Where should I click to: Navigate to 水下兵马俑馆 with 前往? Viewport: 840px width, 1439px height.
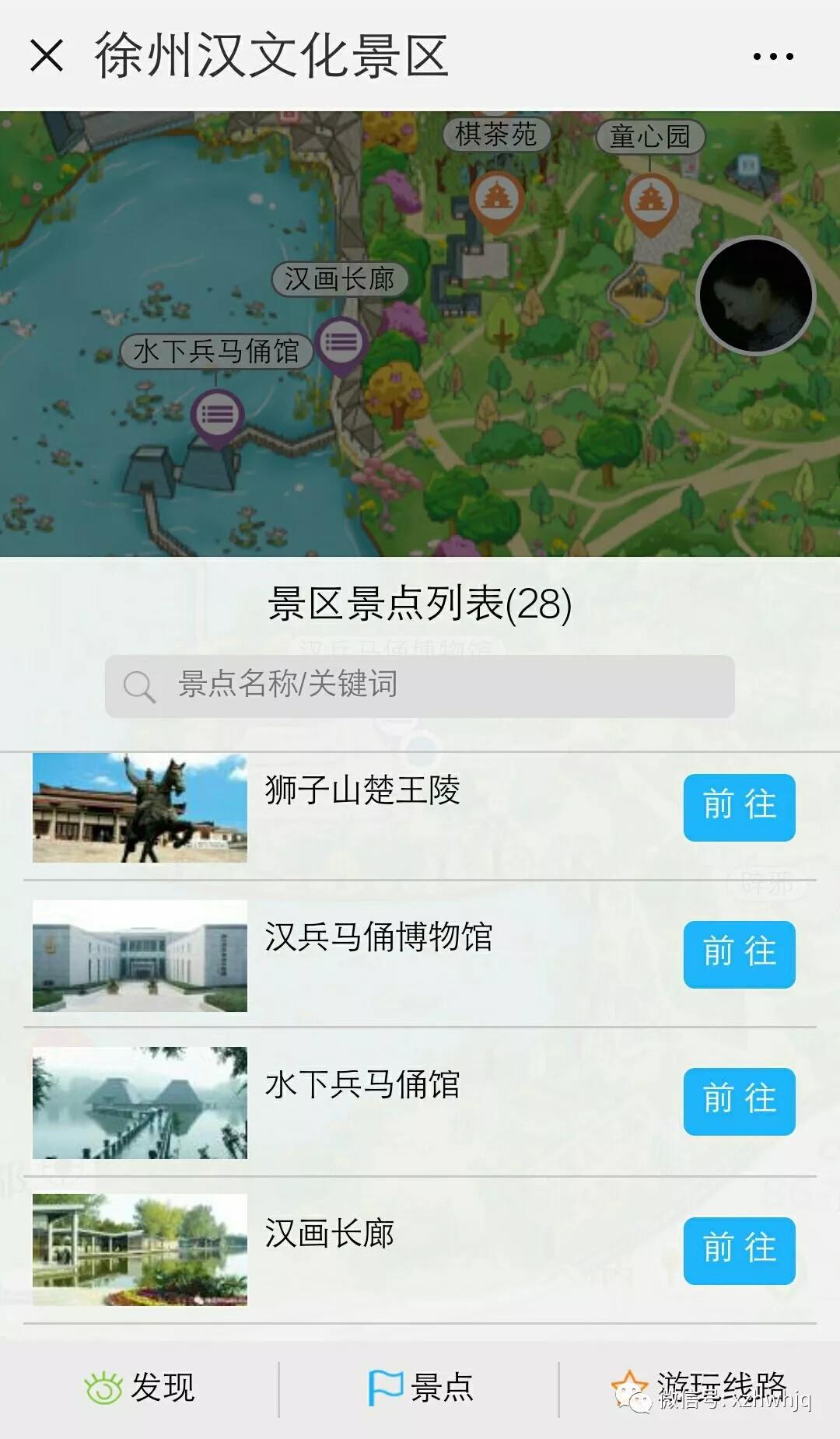pyautogui.click(x=739, y=1101)
